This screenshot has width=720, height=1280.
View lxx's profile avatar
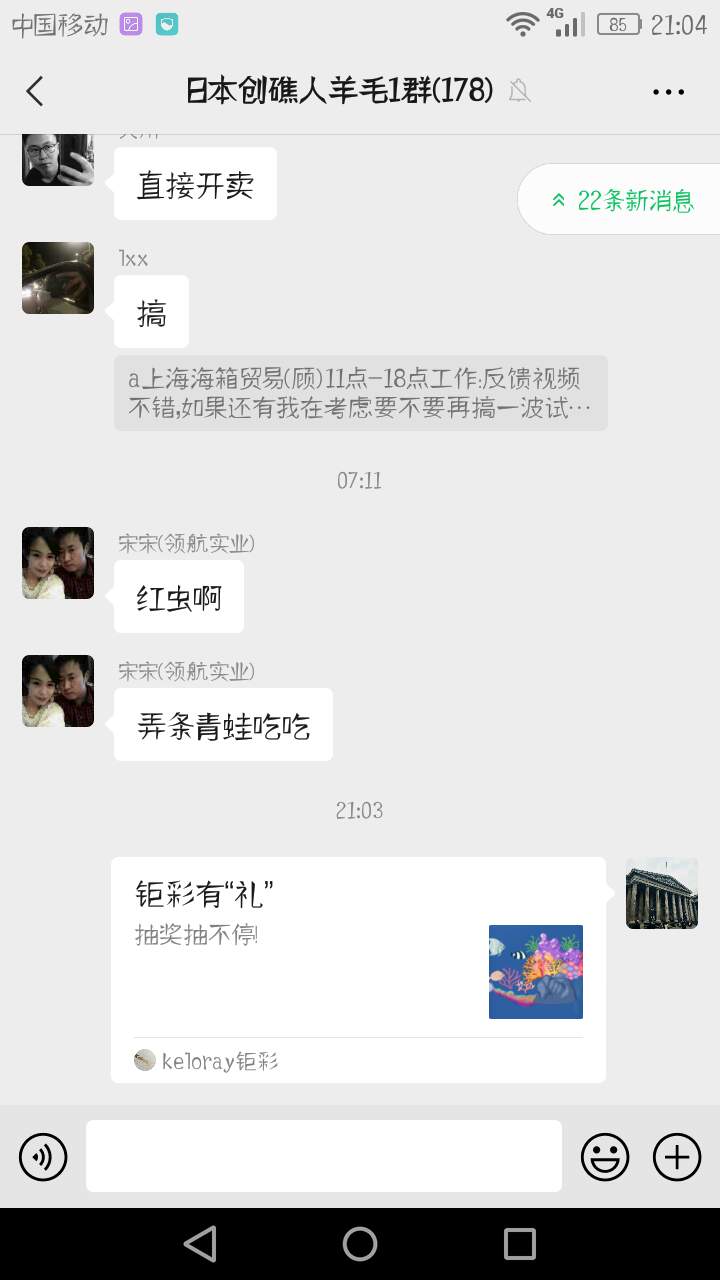tap(58, 278)
